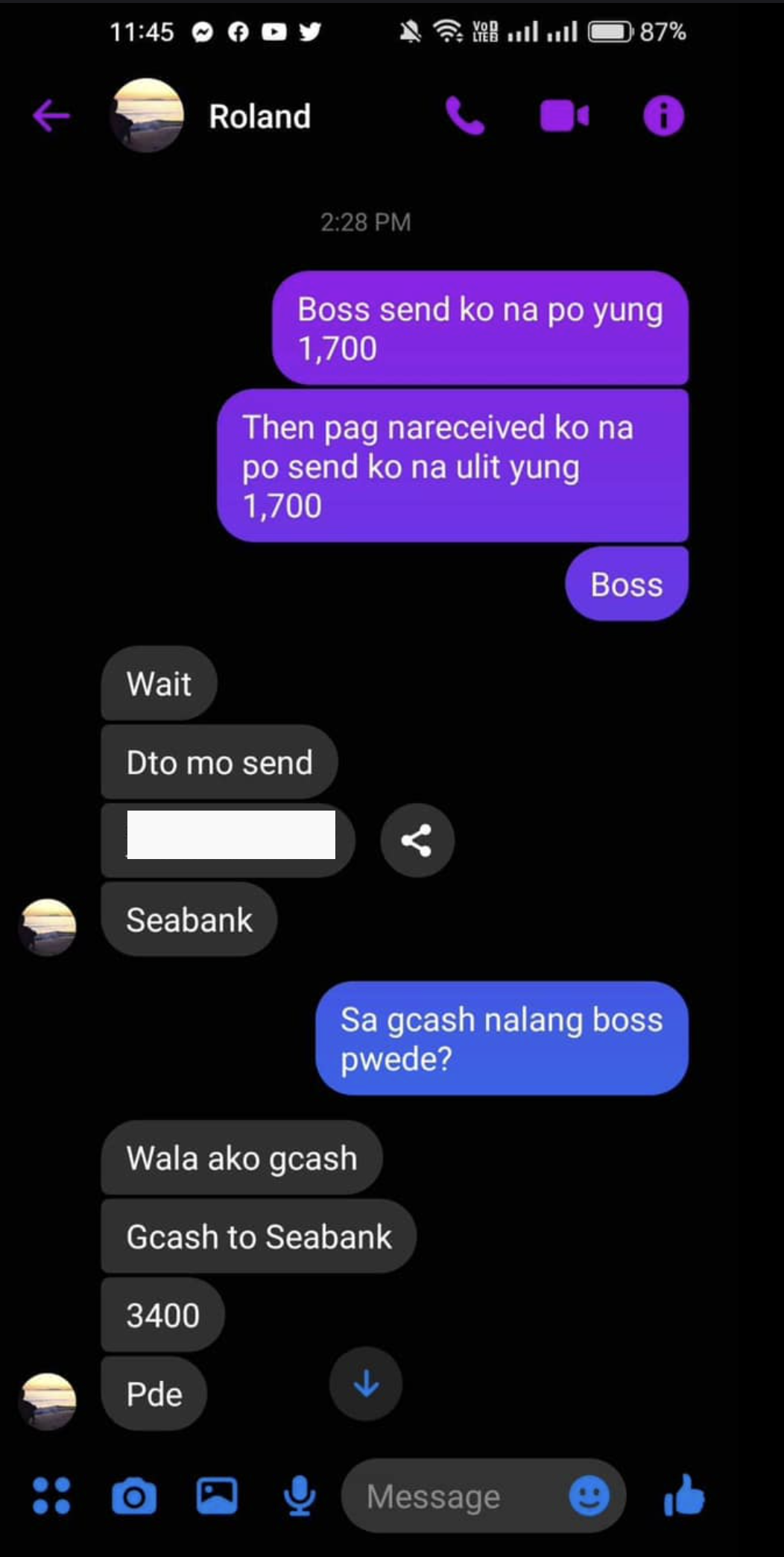Record a voice message
Screen dimensions: 784x1557
pyautogui.click(x=300, y=1496)
